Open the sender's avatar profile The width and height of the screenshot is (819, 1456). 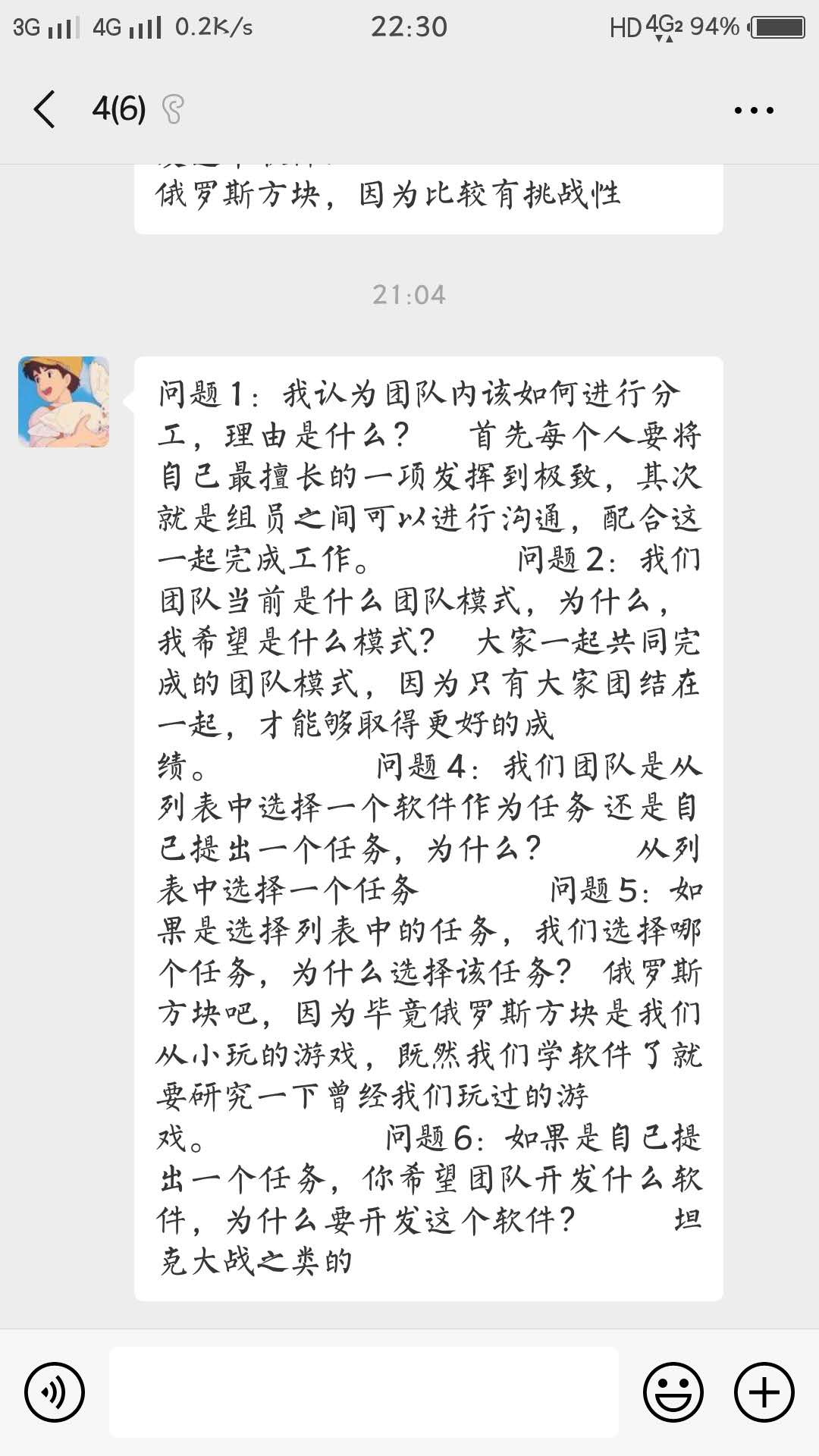[x=64, y=402]
